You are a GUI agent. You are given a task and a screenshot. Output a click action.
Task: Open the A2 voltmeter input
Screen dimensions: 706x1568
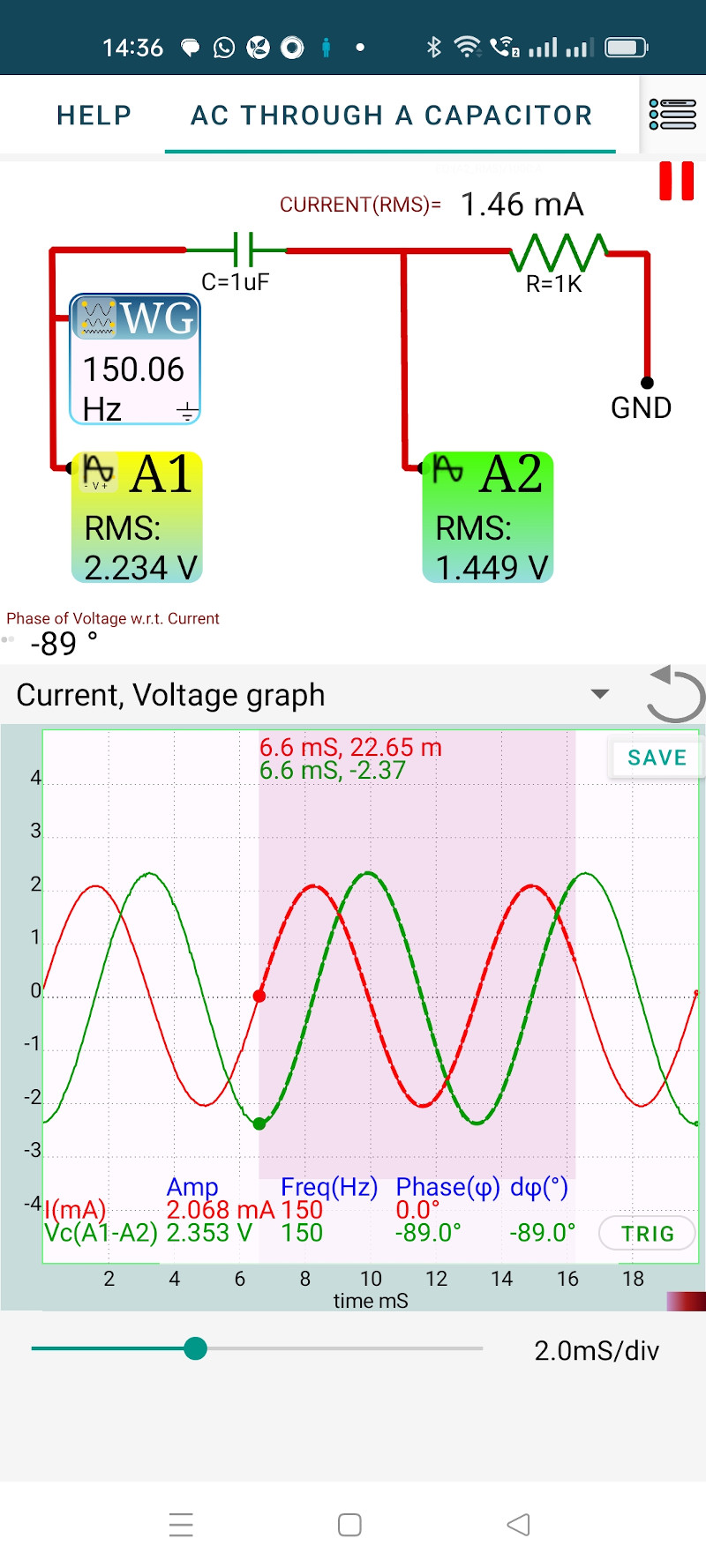tap(488, 518)
